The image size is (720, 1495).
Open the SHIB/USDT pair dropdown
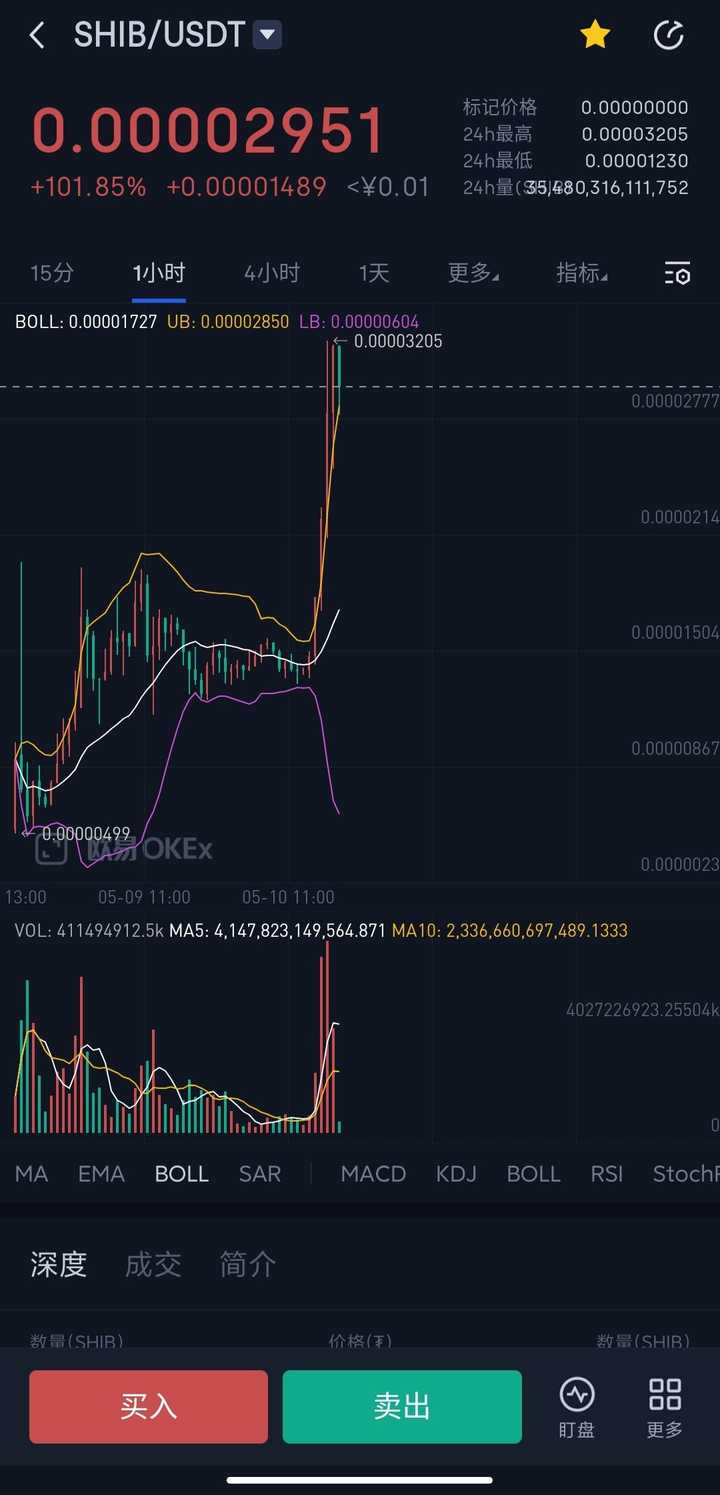point(266,36)
